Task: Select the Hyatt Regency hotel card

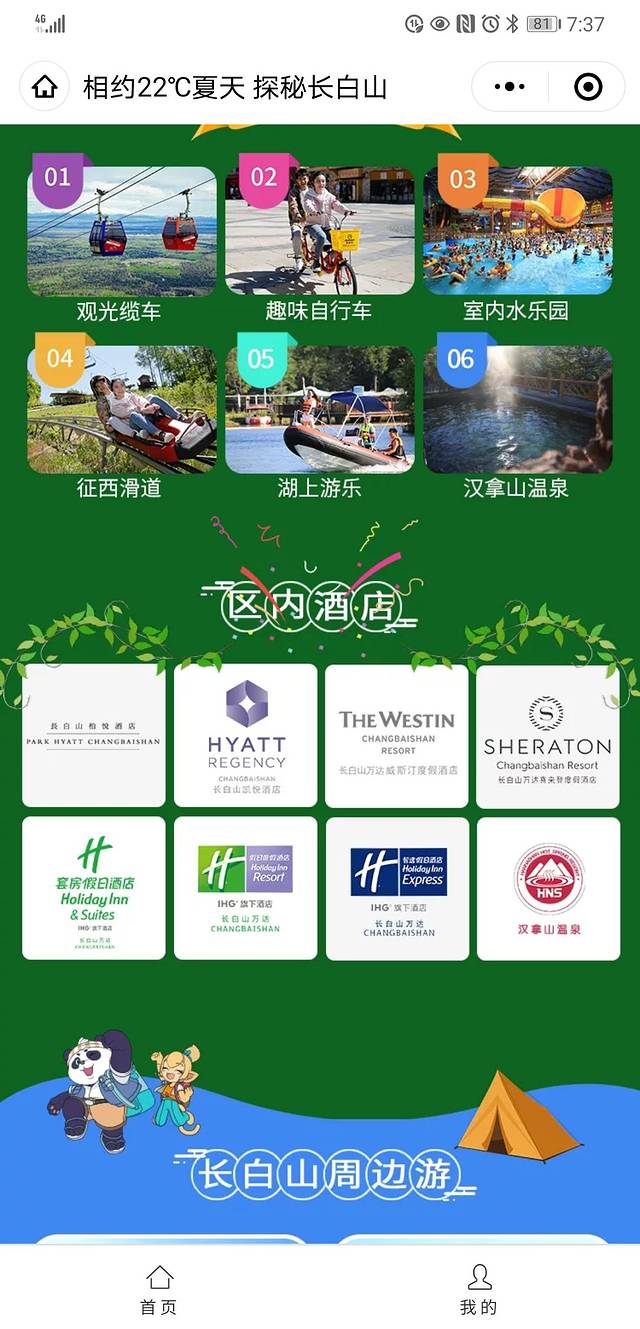Action: pyautogui.click(x=246, y=735)
